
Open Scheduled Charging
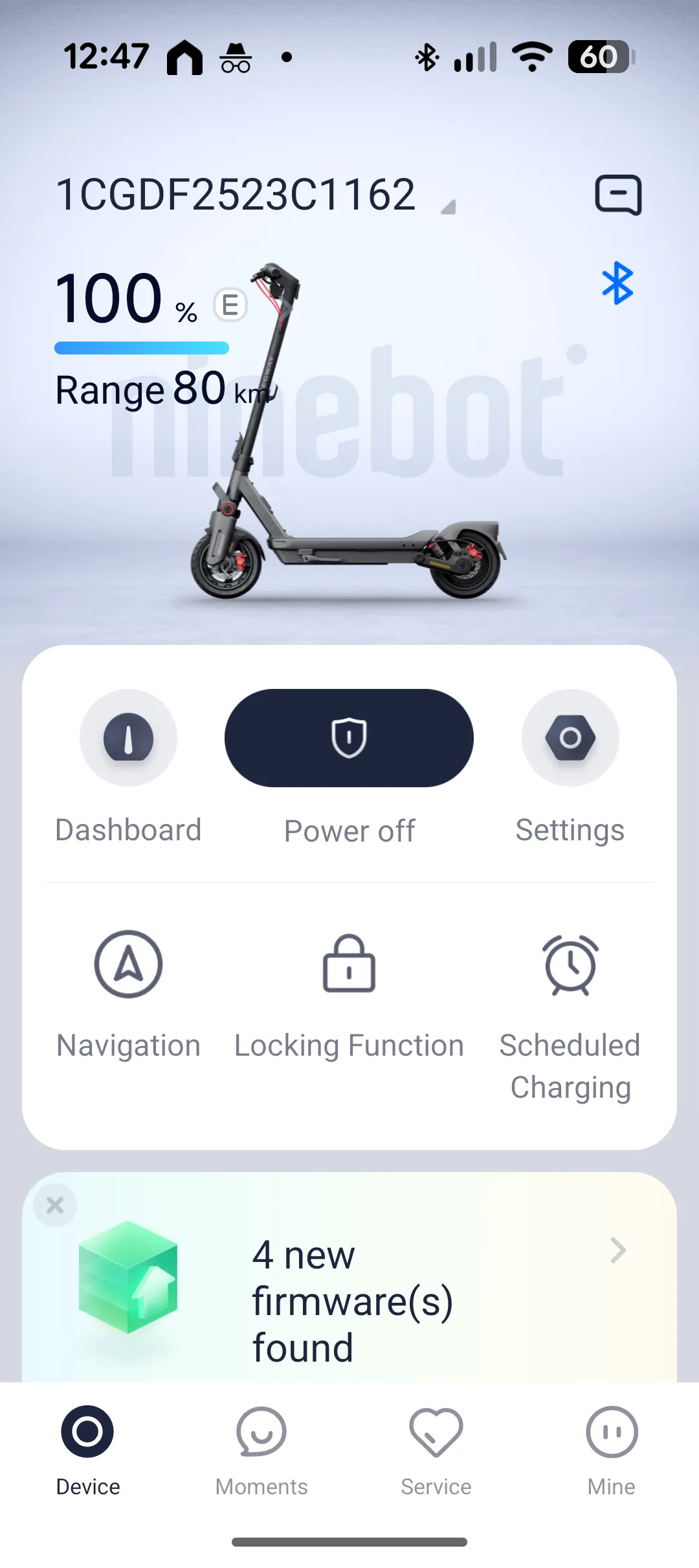(x=570, y=964)
